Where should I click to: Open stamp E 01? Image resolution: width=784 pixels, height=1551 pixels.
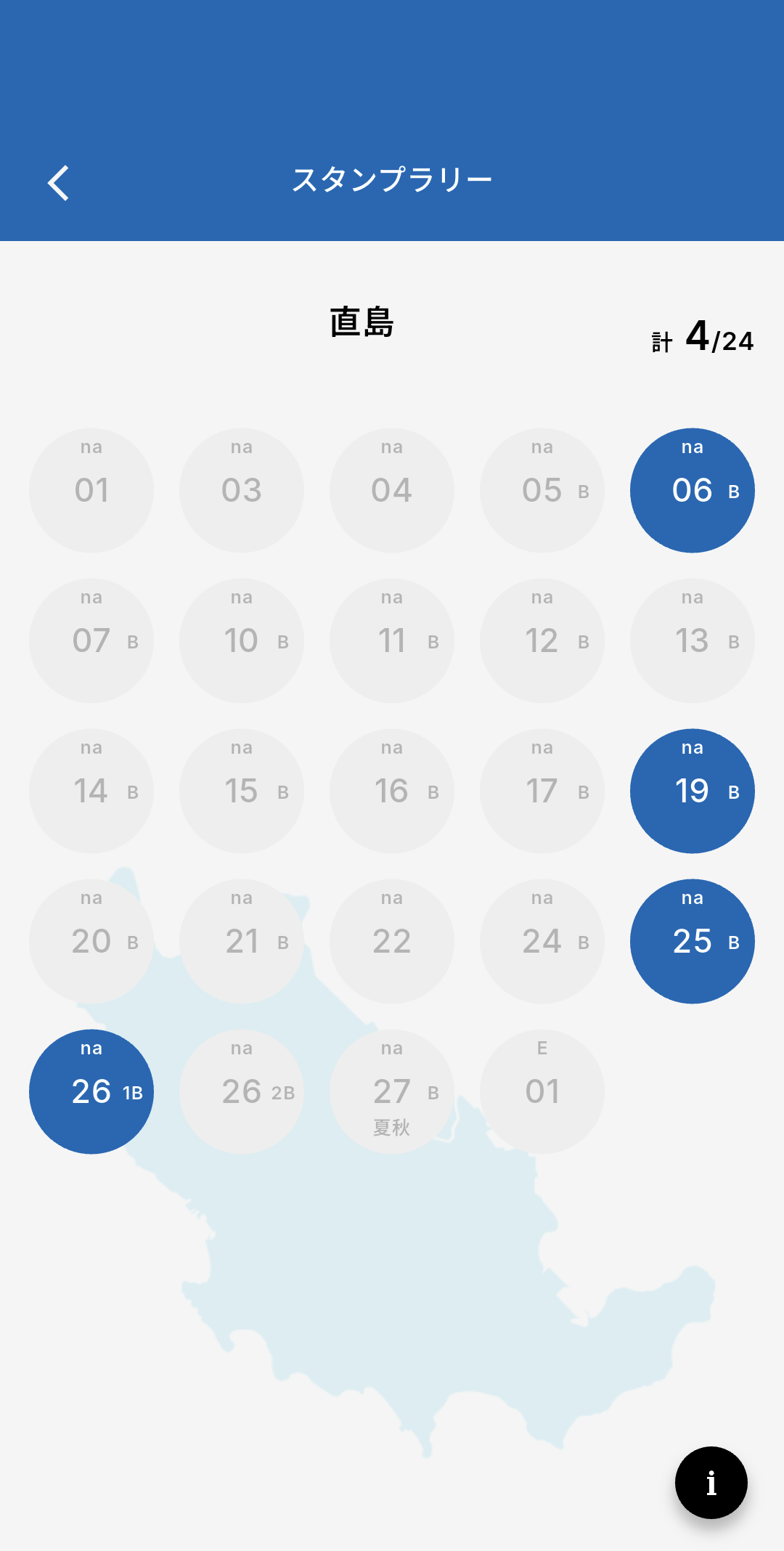(x=542, y=1092)
